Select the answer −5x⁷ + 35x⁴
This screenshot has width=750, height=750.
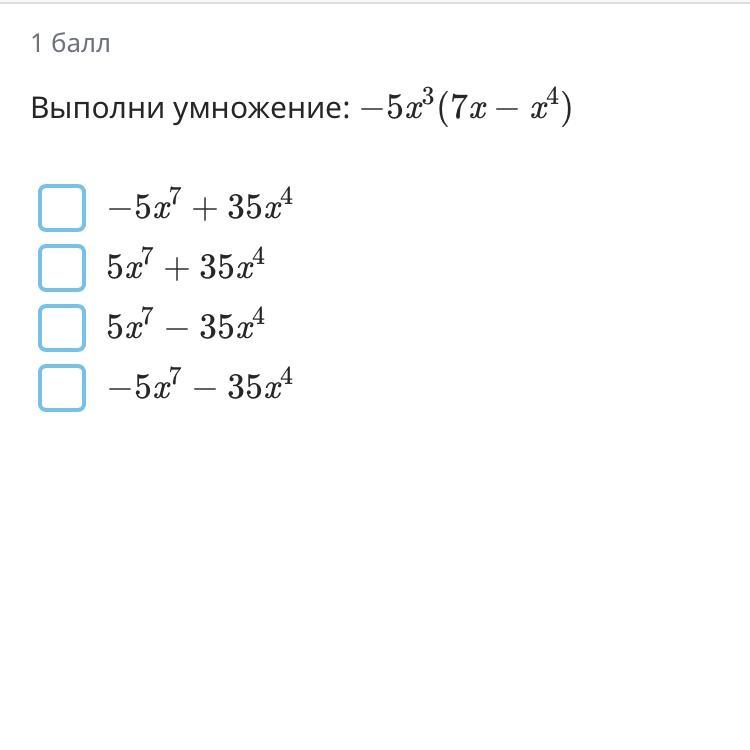coord(61,208)
